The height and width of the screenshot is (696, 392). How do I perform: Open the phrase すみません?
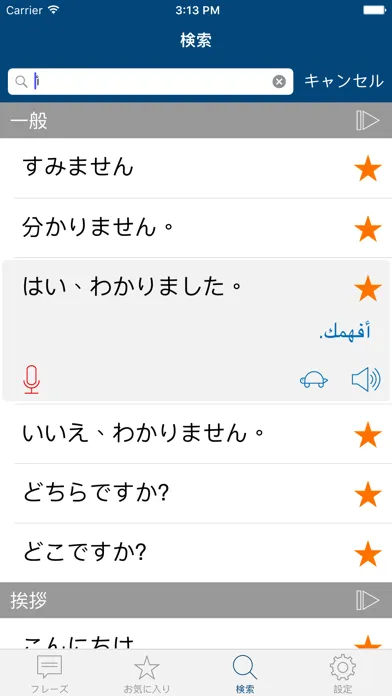[x=196, y=168]
